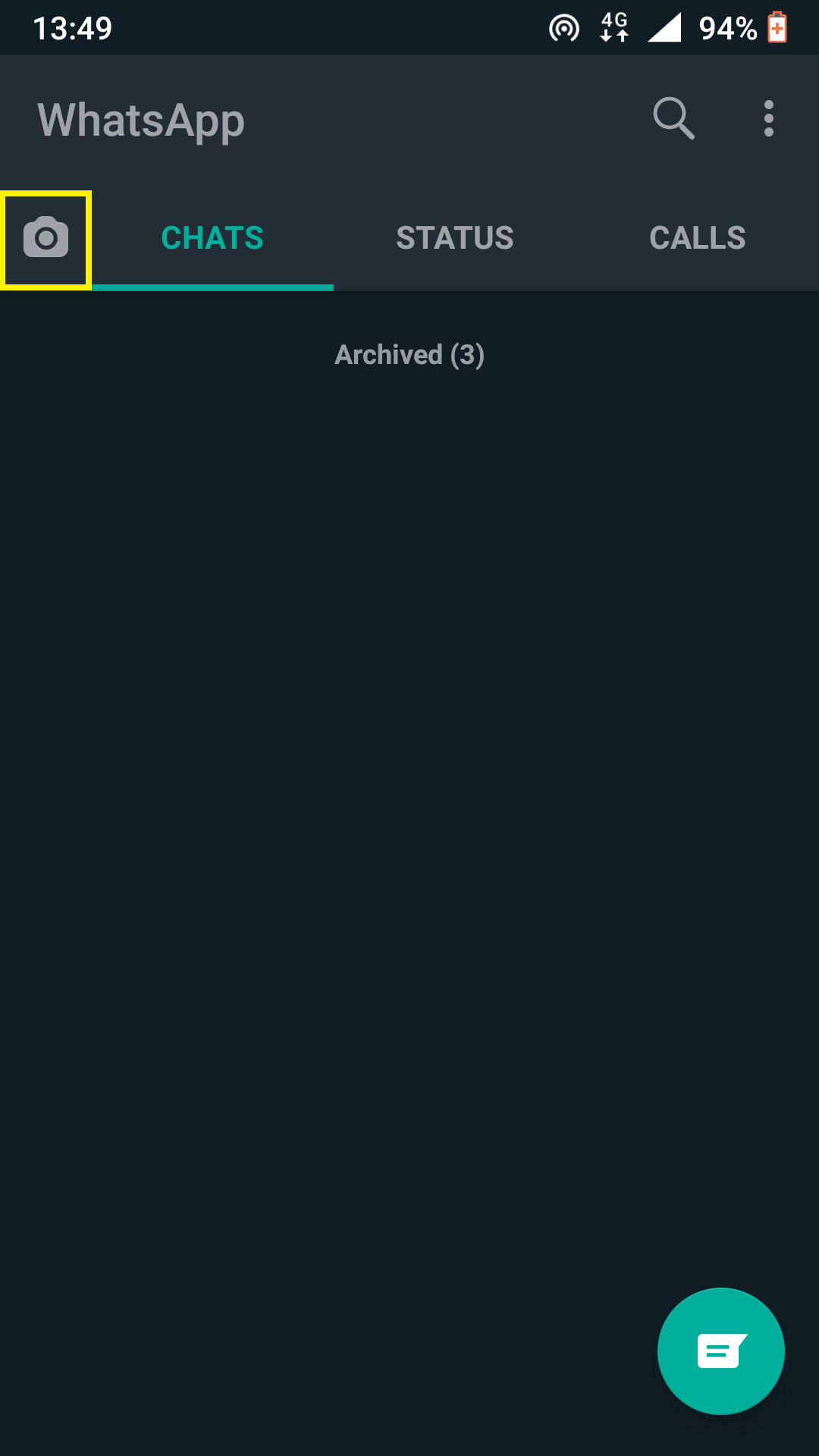Viewport: 819px width, 1456px height.
Task: Open the CALLS tab
Action: coord(697,237)
